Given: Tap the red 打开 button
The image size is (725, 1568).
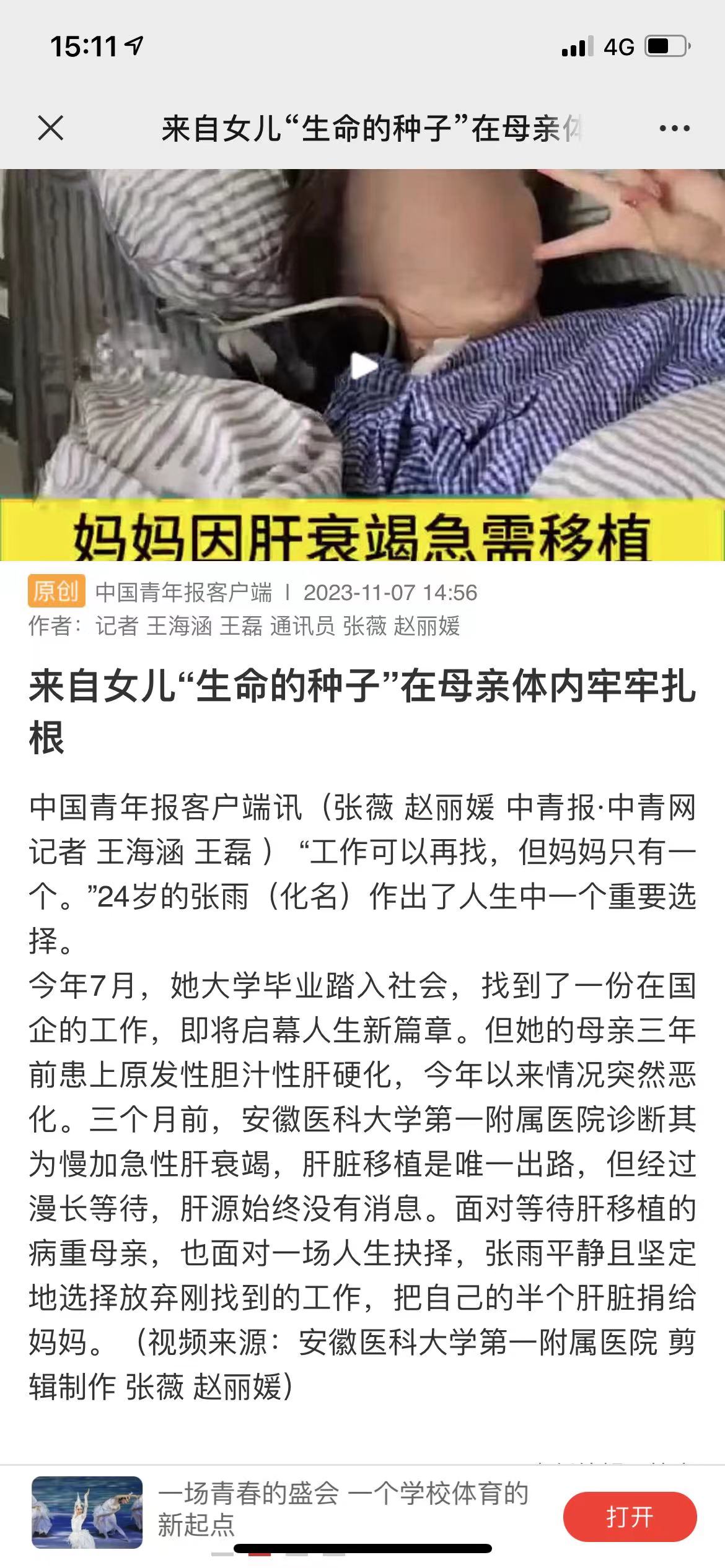Looking at the screenshot, I should click(630, 1517).
